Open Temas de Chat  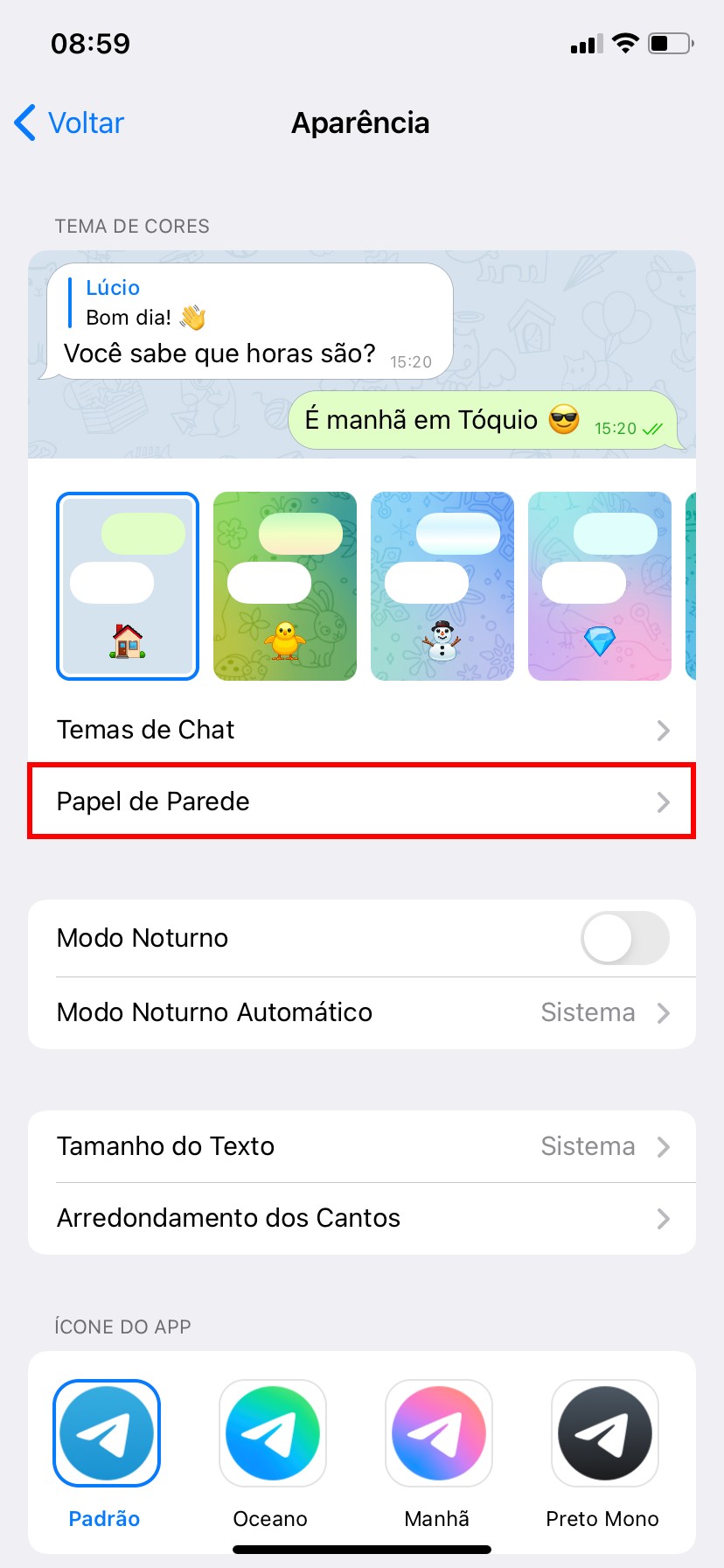(362, 730)
